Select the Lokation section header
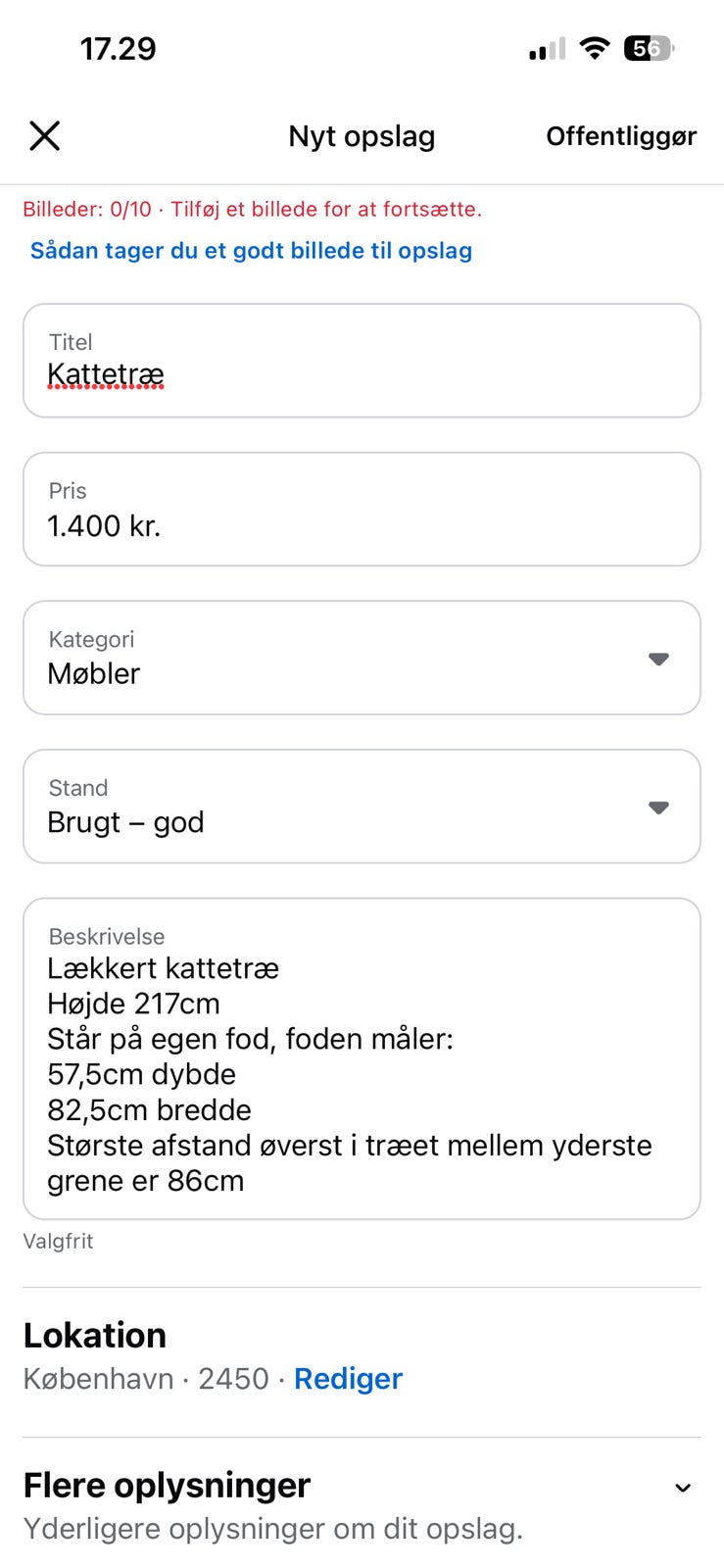This screenshot has height=1568, width=724. (x=95, y=1334)
